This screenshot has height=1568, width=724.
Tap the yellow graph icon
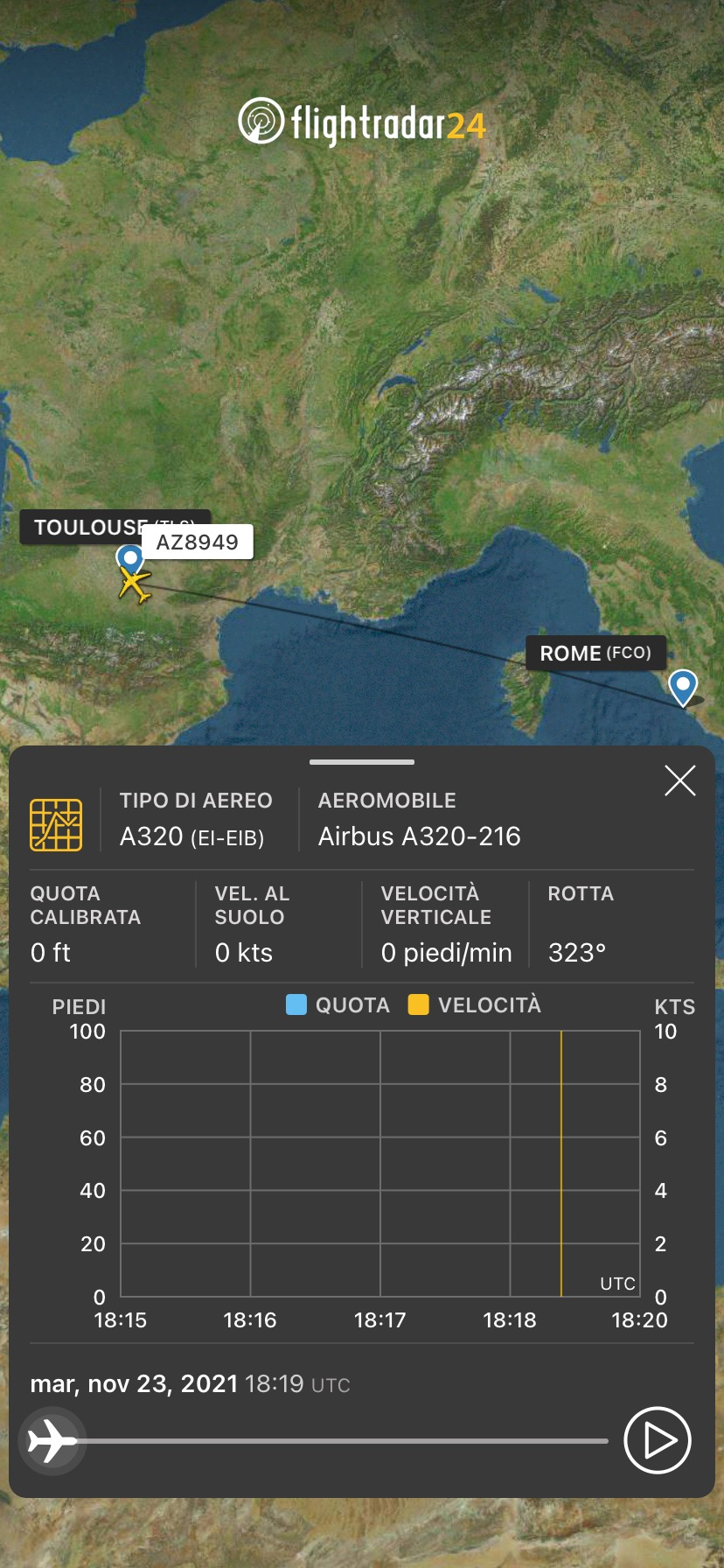coord(56,824)
